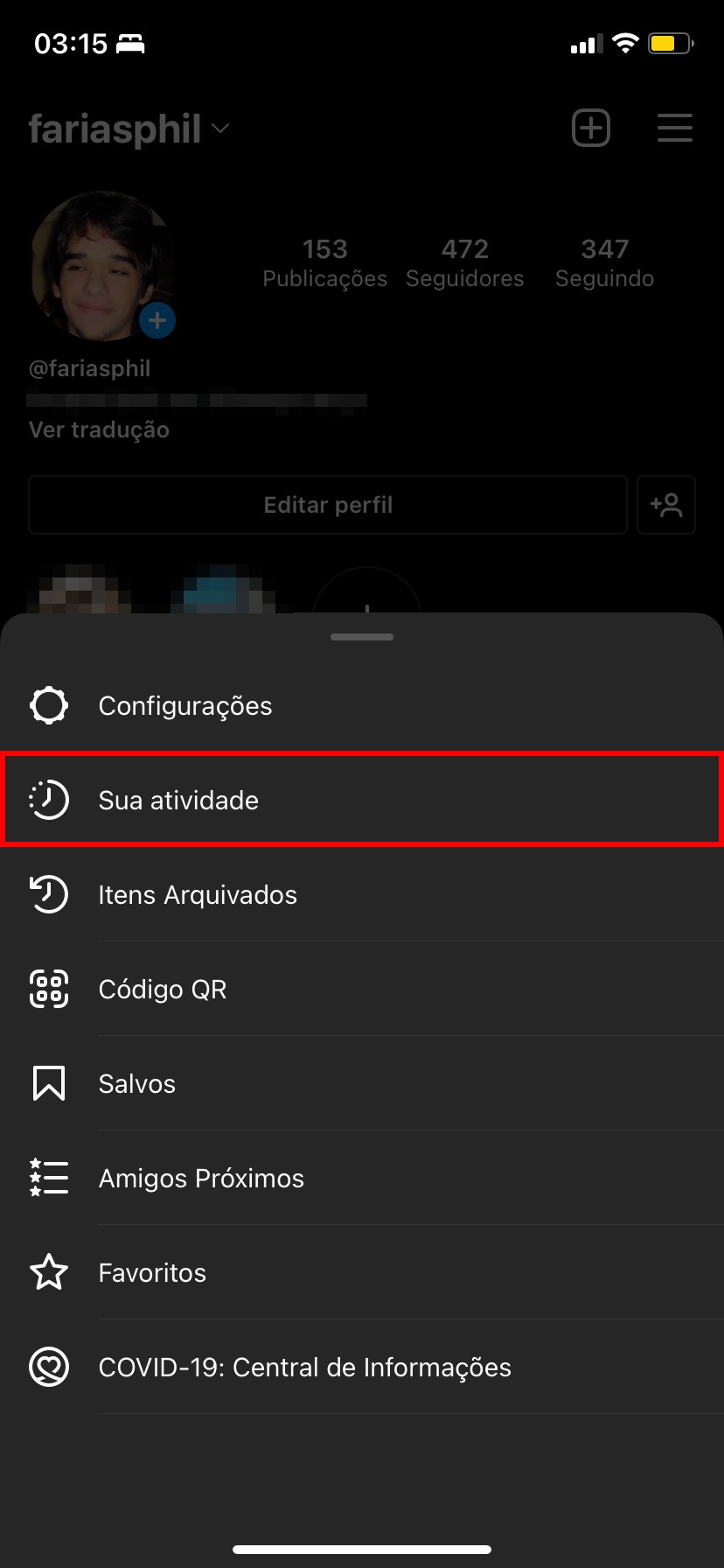
Task: Select Favoritos
Action: click(x=152, y=1273)
